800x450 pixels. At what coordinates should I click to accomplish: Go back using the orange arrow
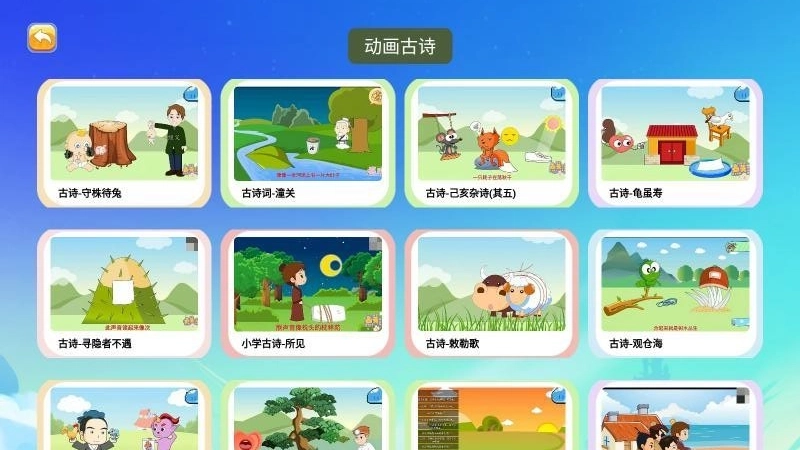[x=42, y=38]
